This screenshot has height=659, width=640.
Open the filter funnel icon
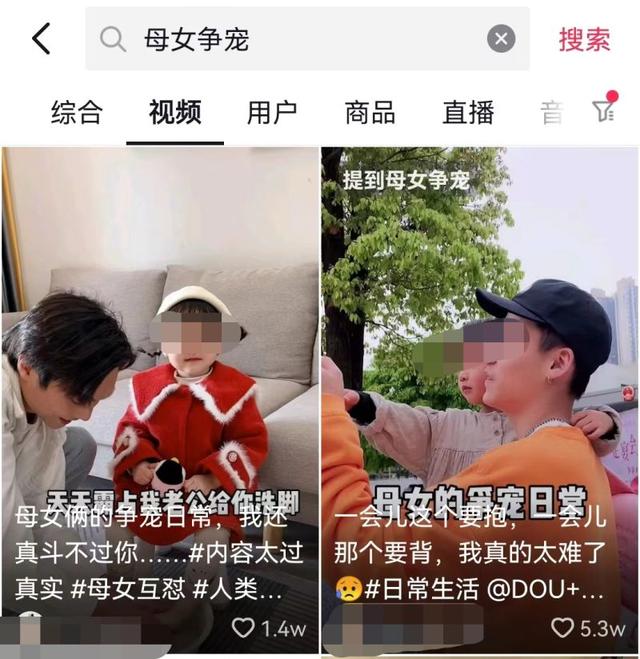[x=603, y=110]
